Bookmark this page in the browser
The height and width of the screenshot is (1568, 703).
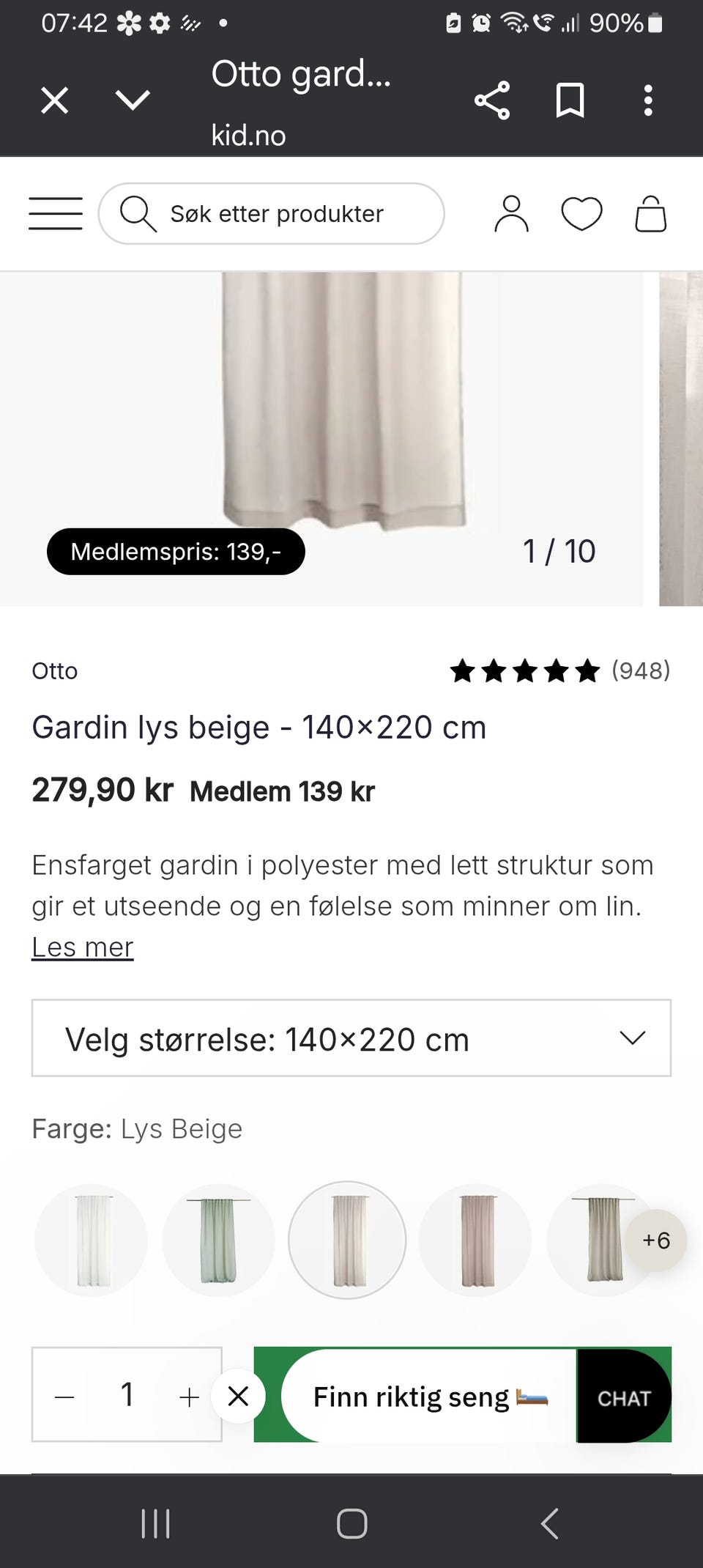570,100
